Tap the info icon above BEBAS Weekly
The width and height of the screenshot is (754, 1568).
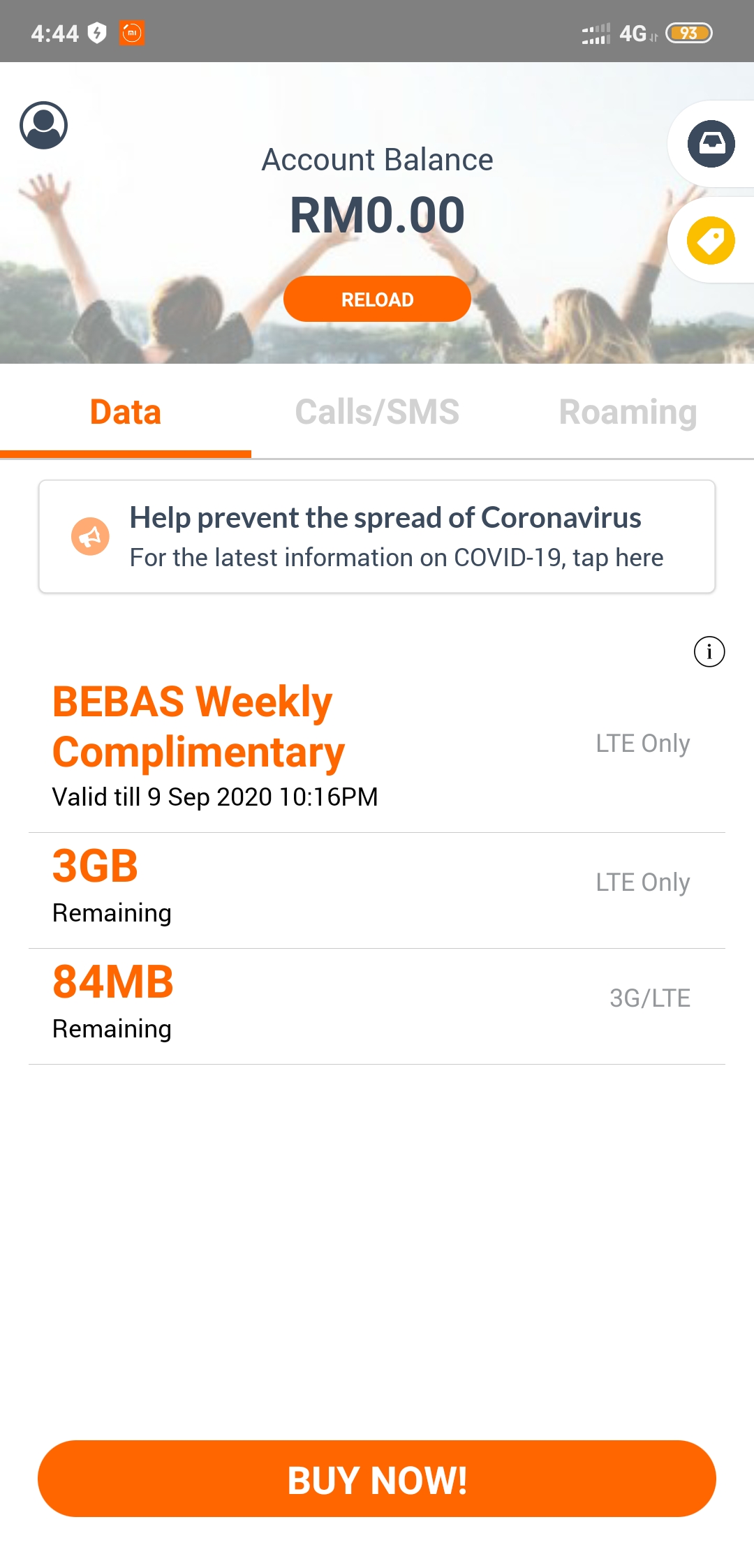(x=709, y=652)
